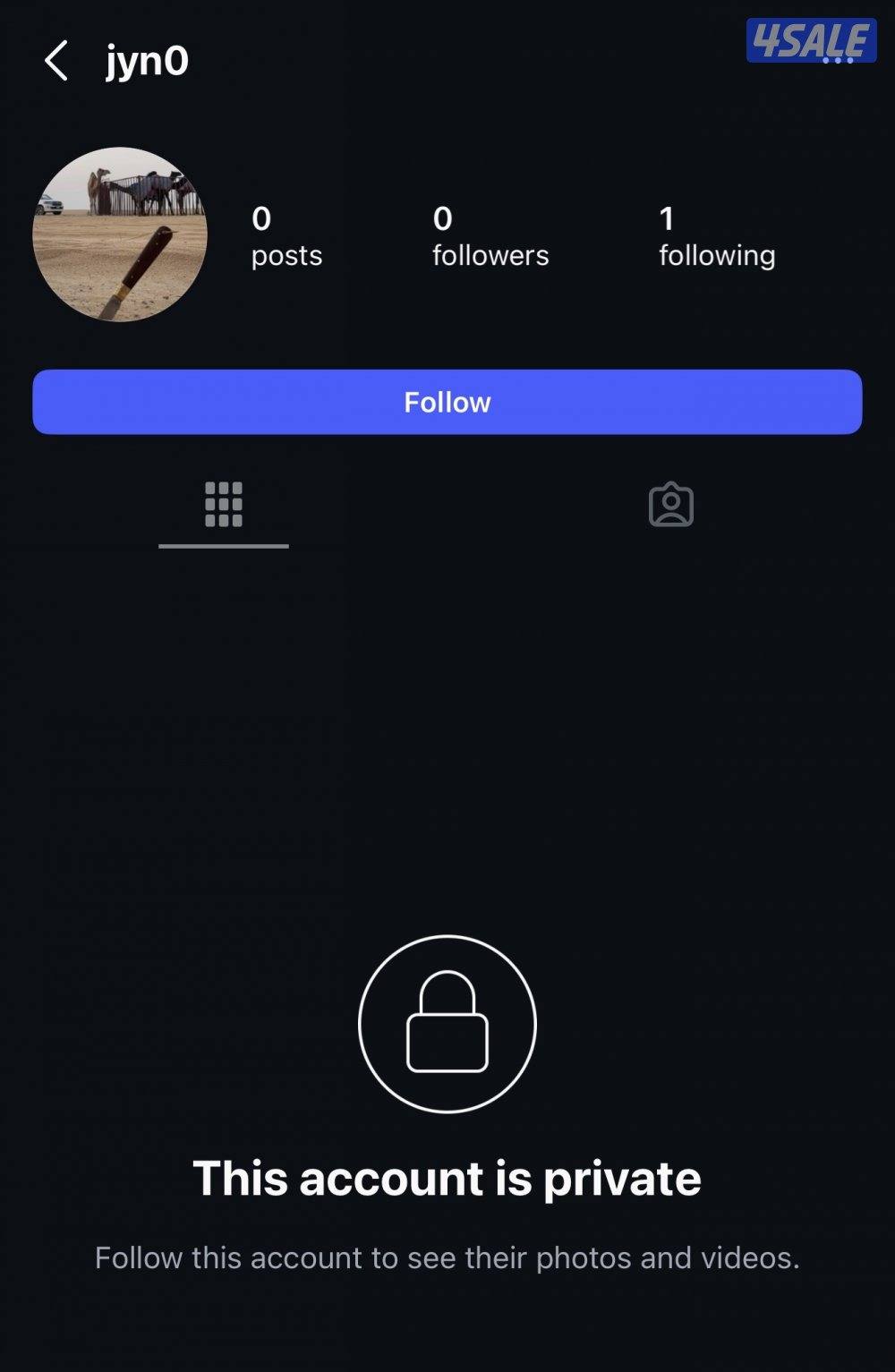Open the followers list
Screen dimensions: 895x1372
tap(490, 237)
